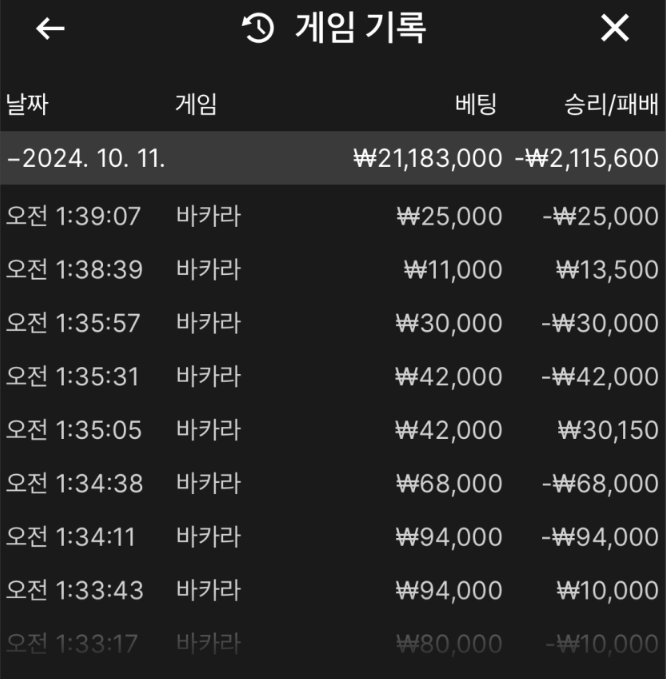
Task: Select the 오전 1:35:31 바카라 entry
Action: tap(333, 376)
